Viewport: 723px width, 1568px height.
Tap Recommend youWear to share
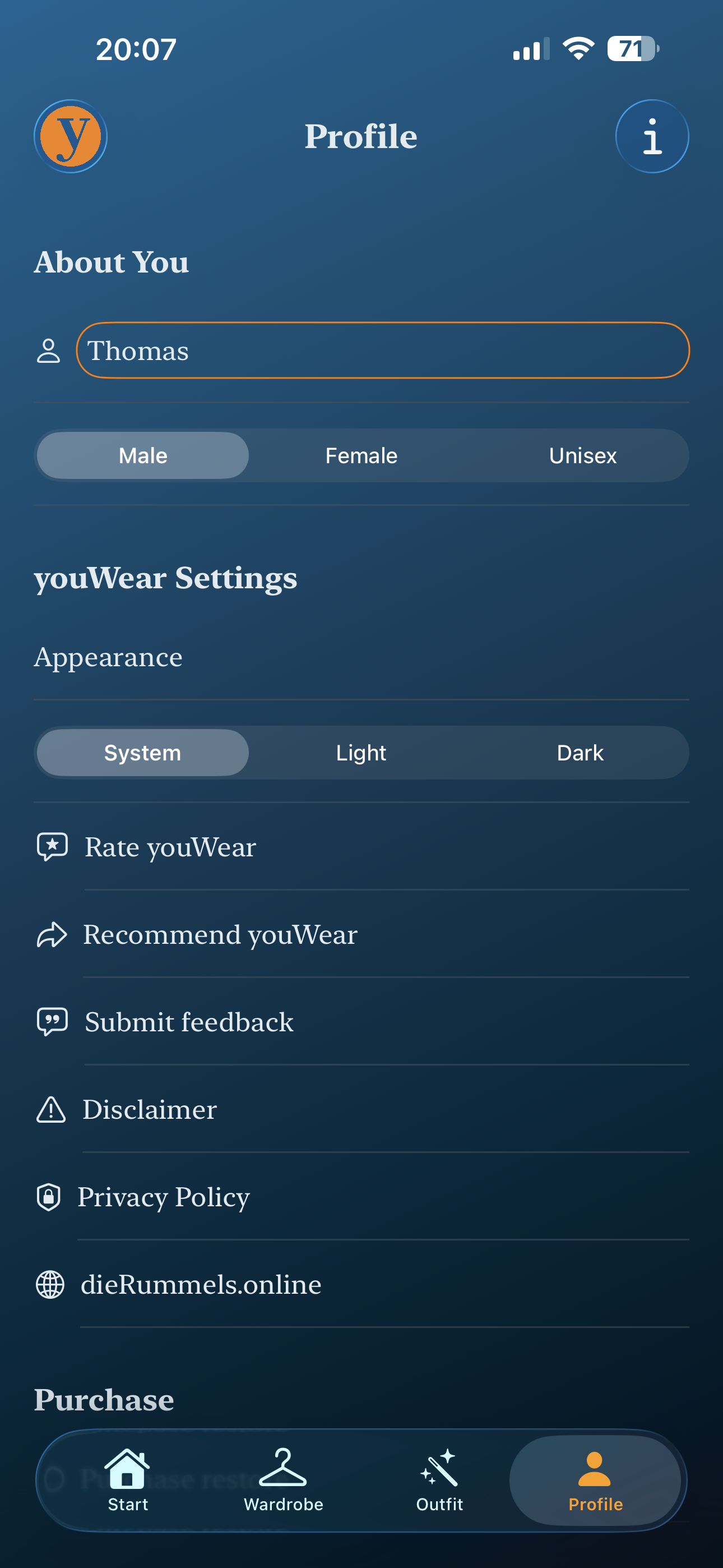pyautogui.click(x=220, y=935)
